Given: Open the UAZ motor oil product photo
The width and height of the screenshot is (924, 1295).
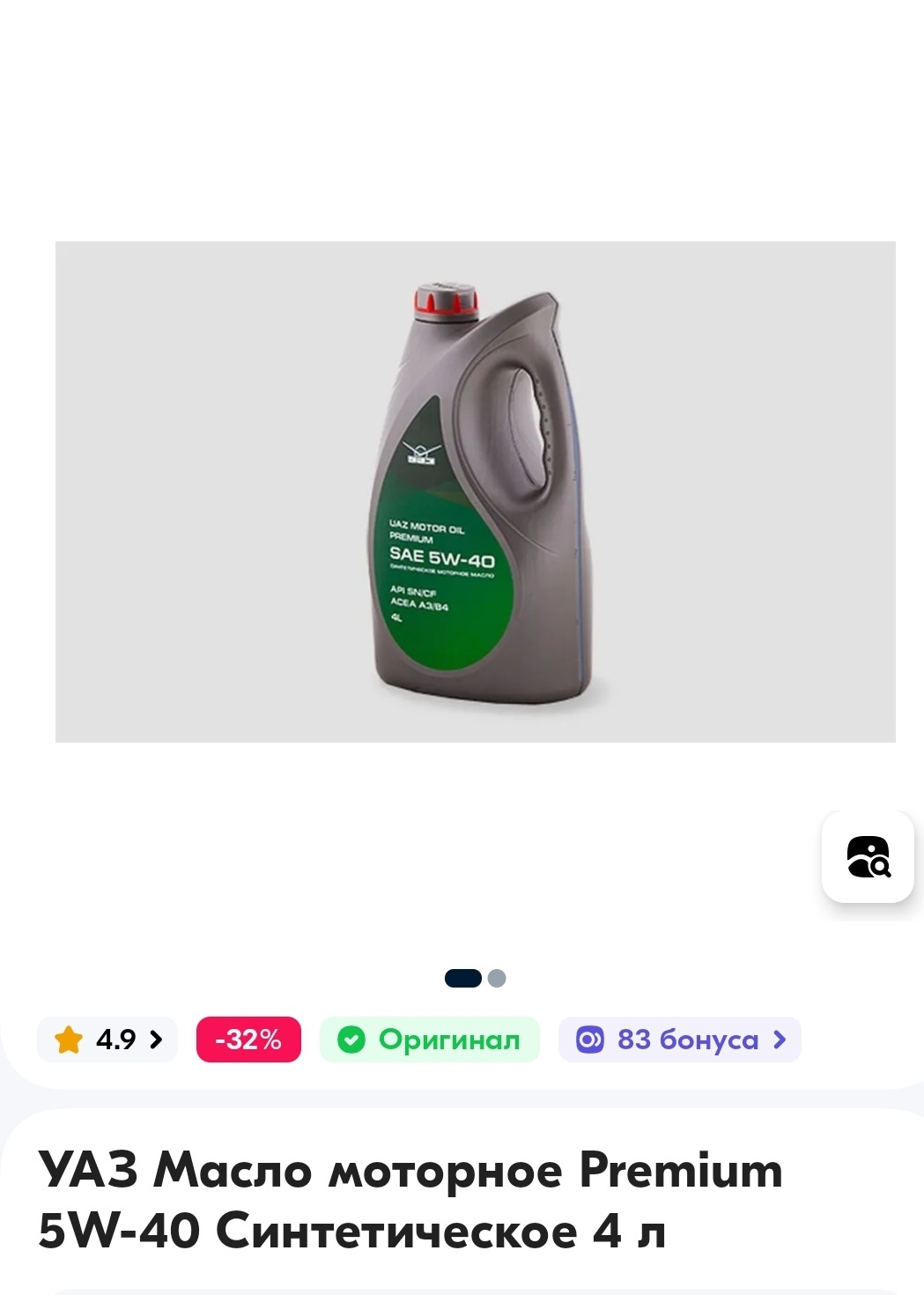Looking at the screenshot, I should [x=475, y=492].
